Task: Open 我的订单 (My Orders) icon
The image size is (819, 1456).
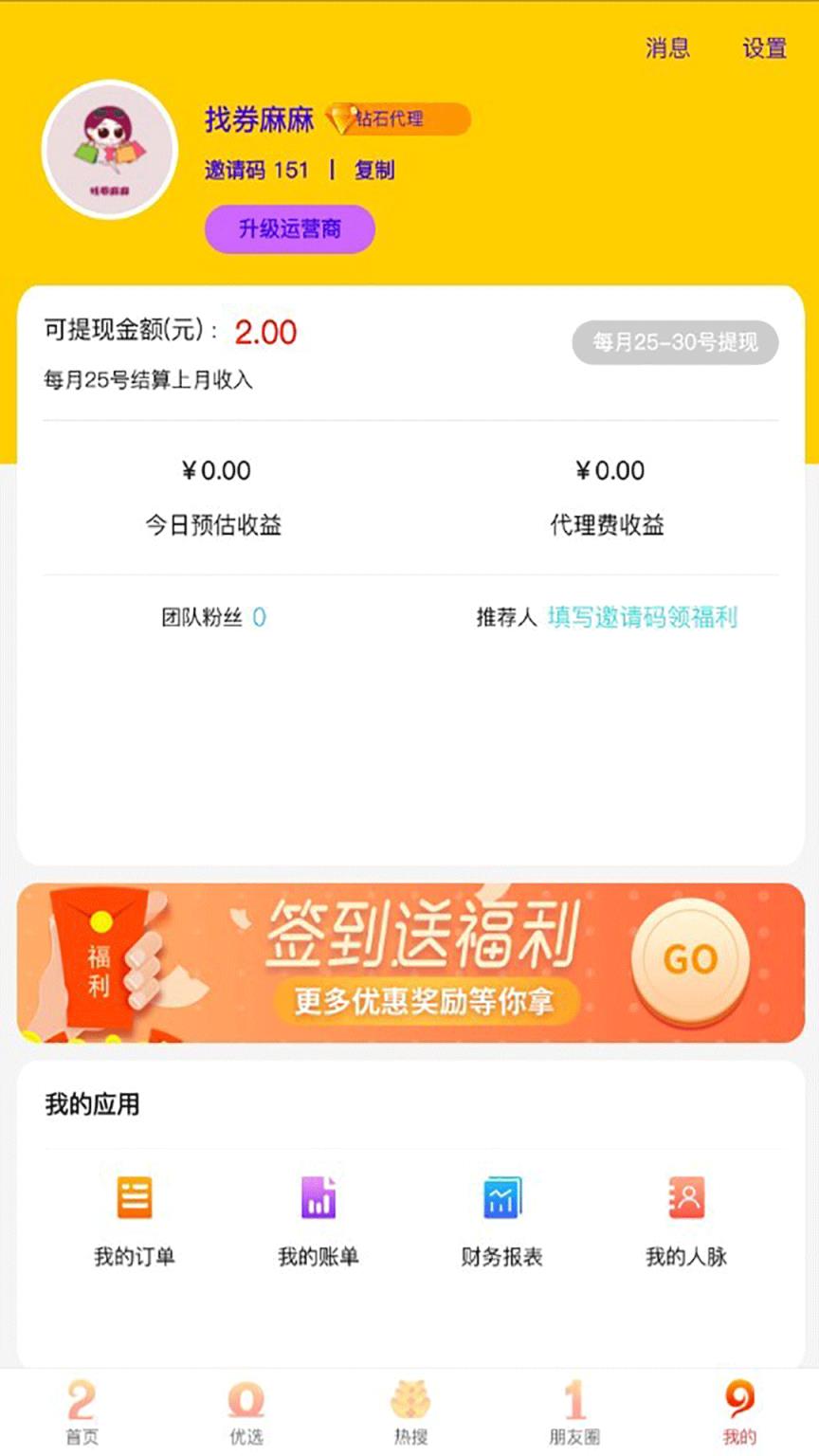Action: [133, 1197]
